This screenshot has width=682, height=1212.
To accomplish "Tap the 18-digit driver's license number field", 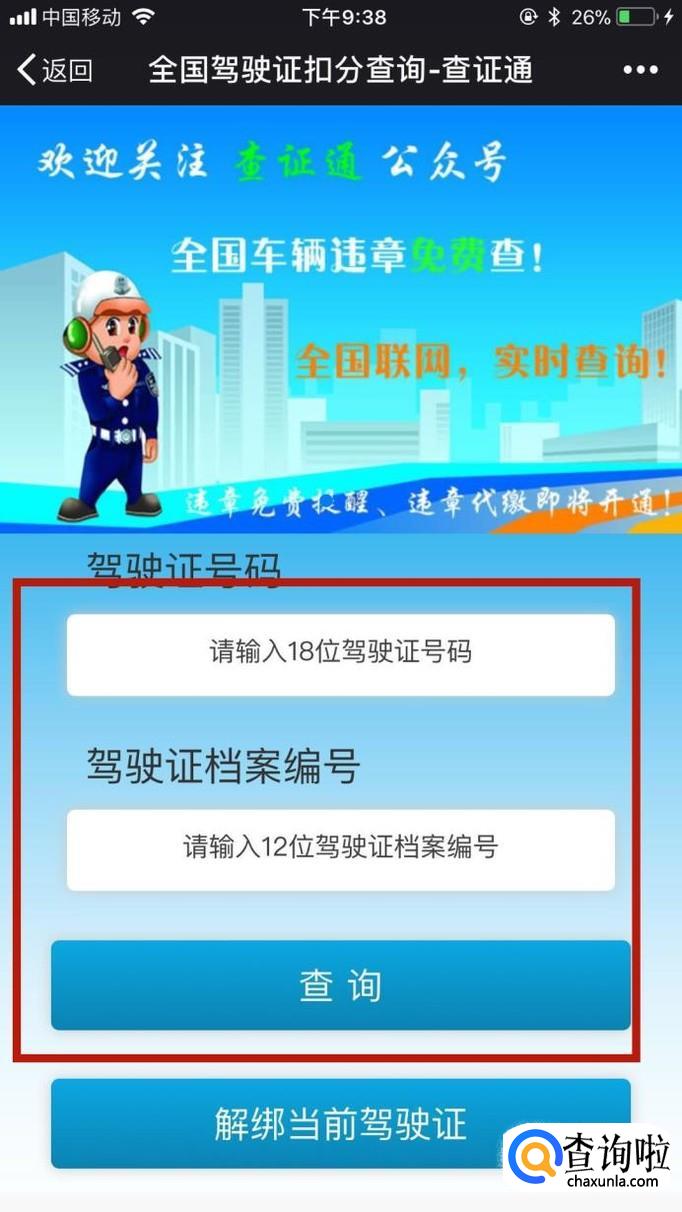I will click(x=341, y=654).
